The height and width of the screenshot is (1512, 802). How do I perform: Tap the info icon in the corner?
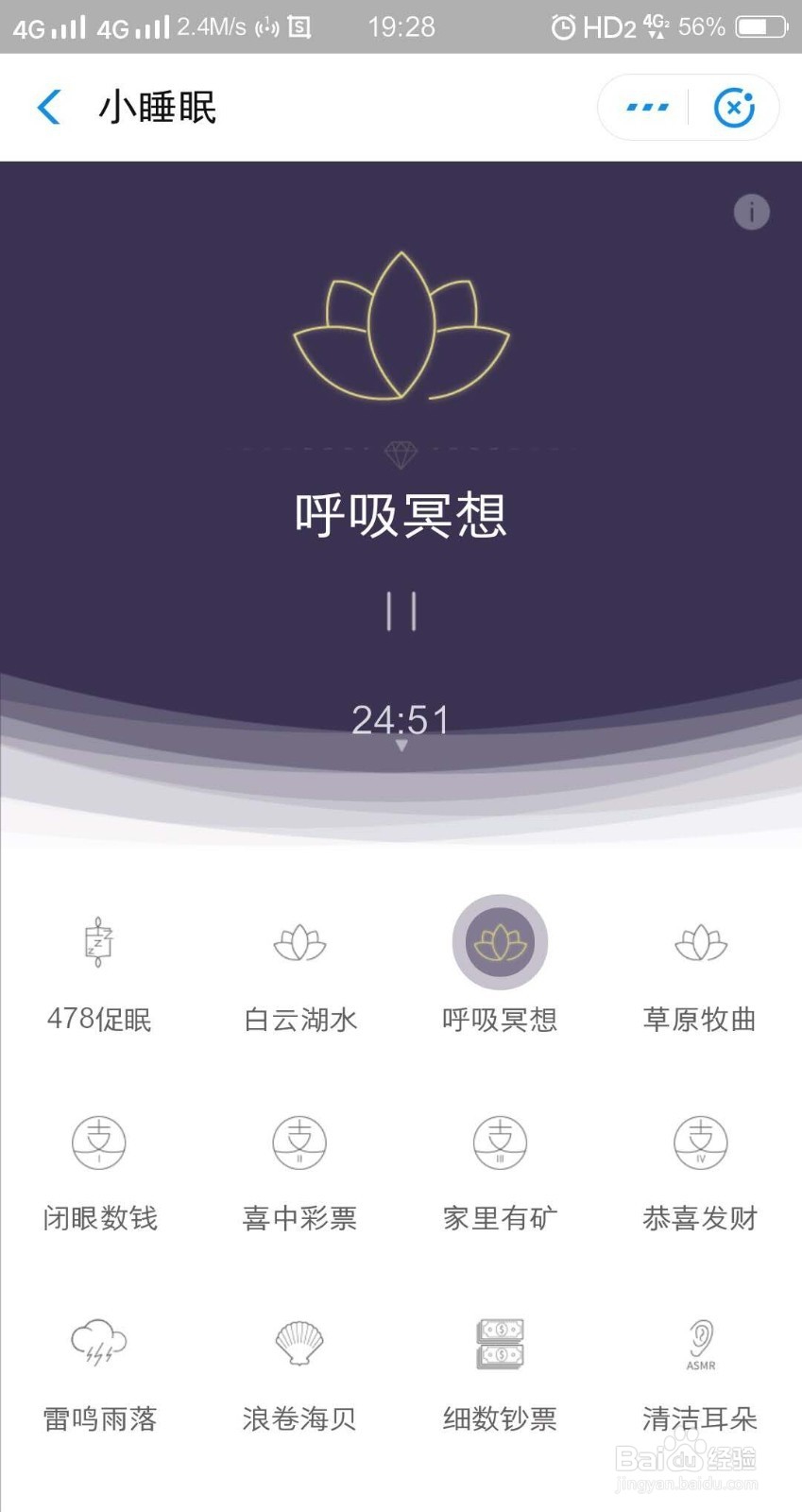751,212
